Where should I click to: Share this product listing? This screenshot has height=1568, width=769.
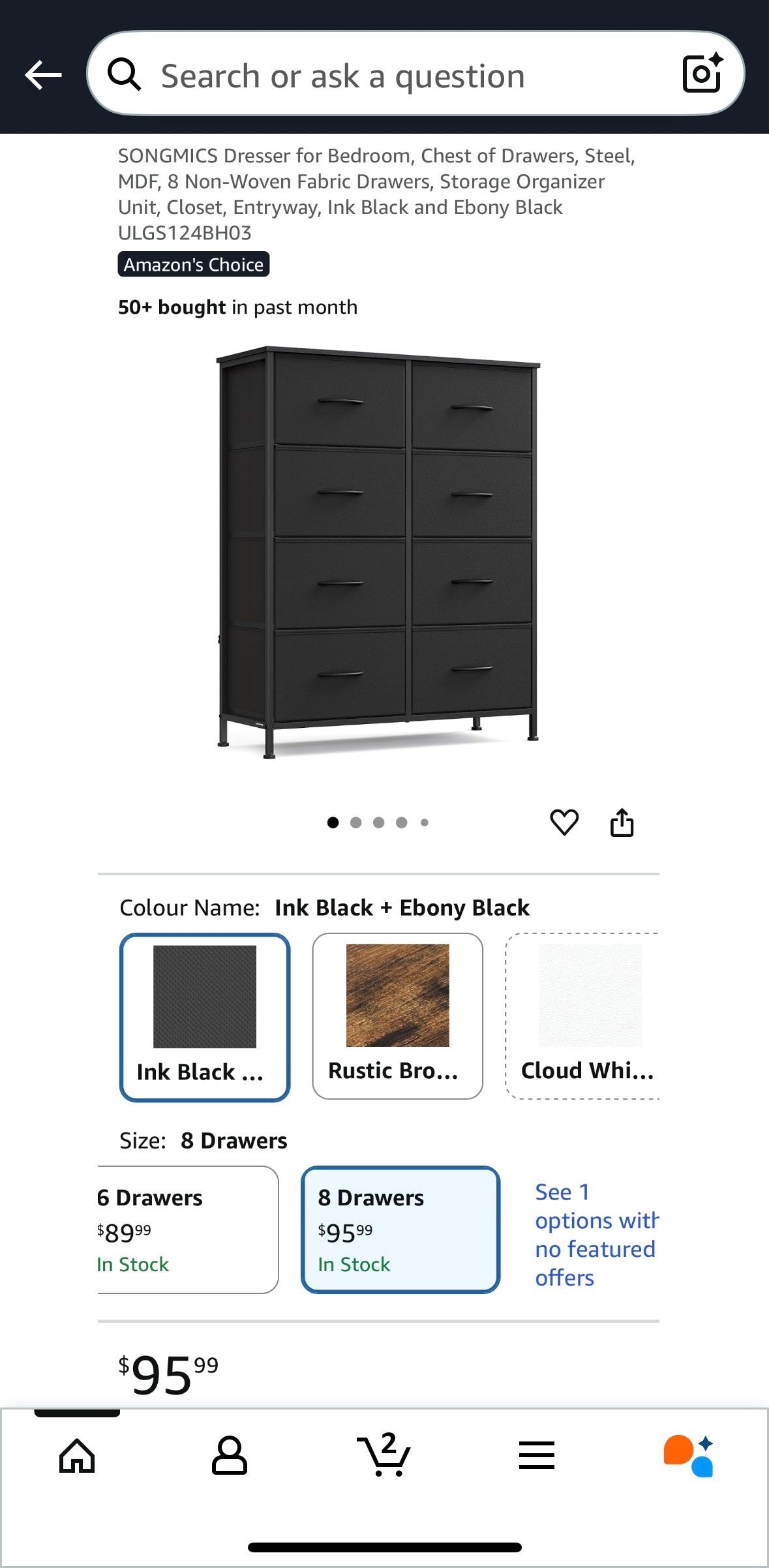pyautogui.click(x=622, y=822)
